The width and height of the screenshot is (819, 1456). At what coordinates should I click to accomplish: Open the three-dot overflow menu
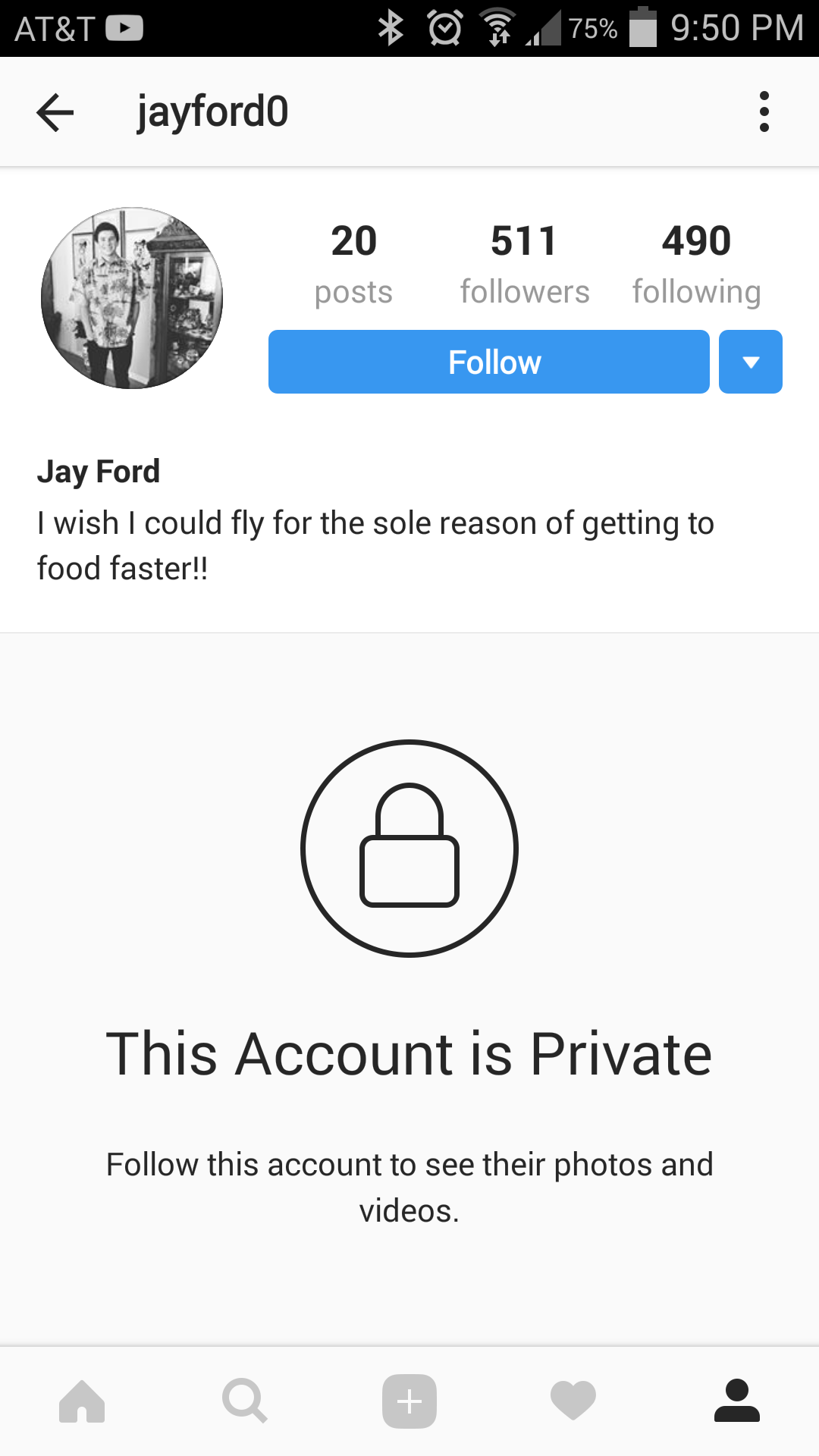tap(764, 112)
